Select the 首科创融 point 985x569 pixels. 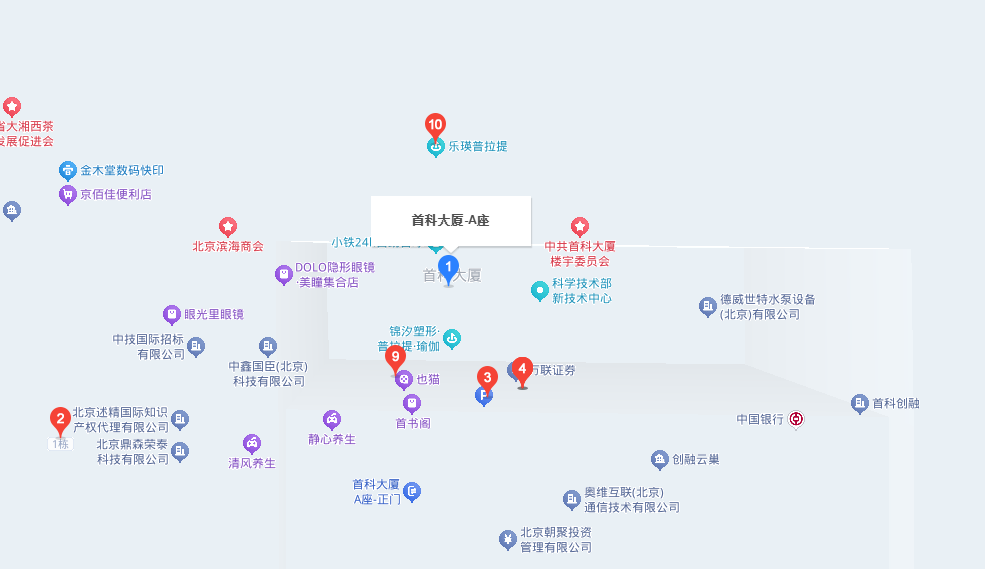pos(859,404)
